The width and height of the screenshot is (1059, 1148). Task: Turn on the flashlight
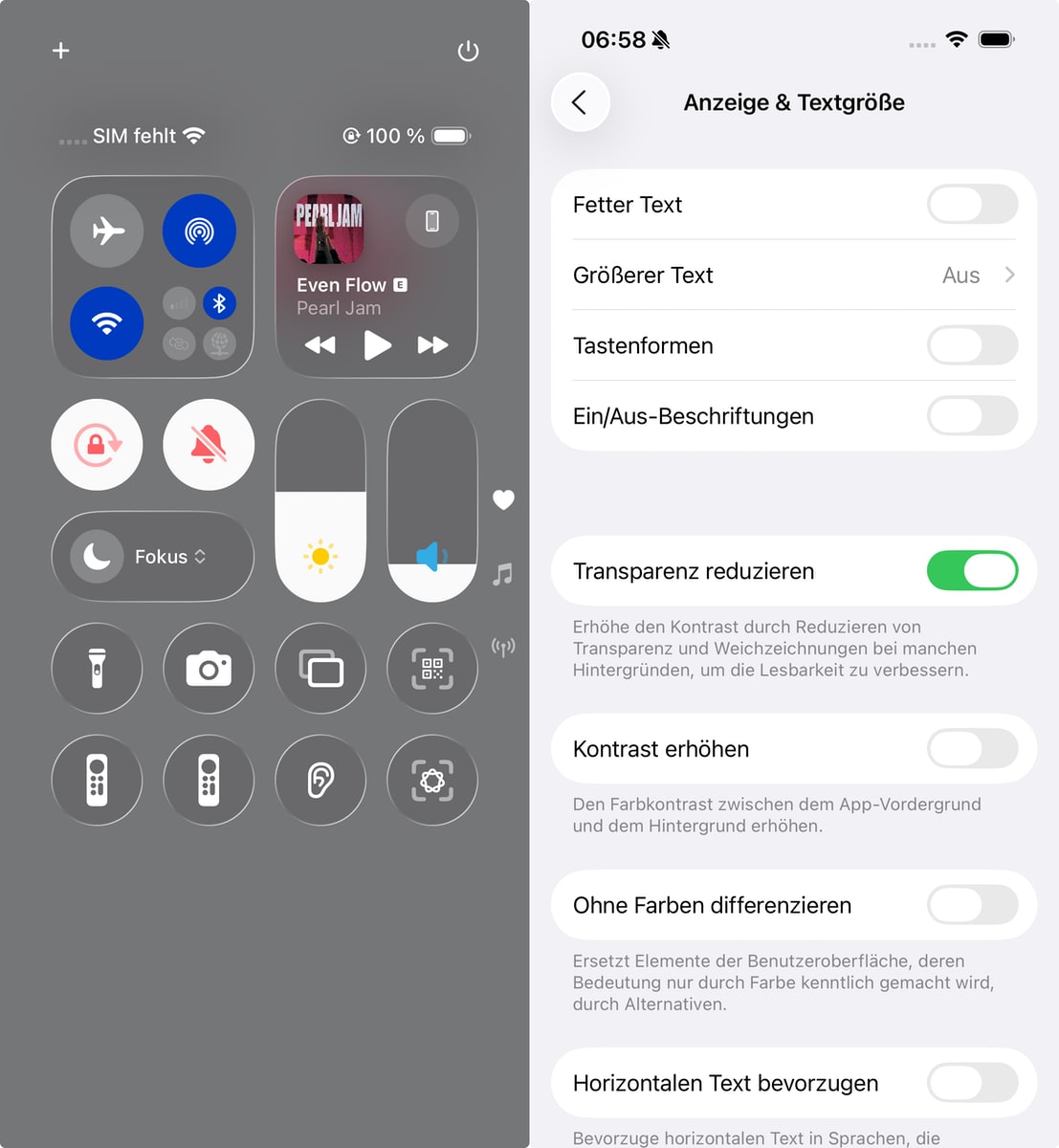(x=97, y=669)
